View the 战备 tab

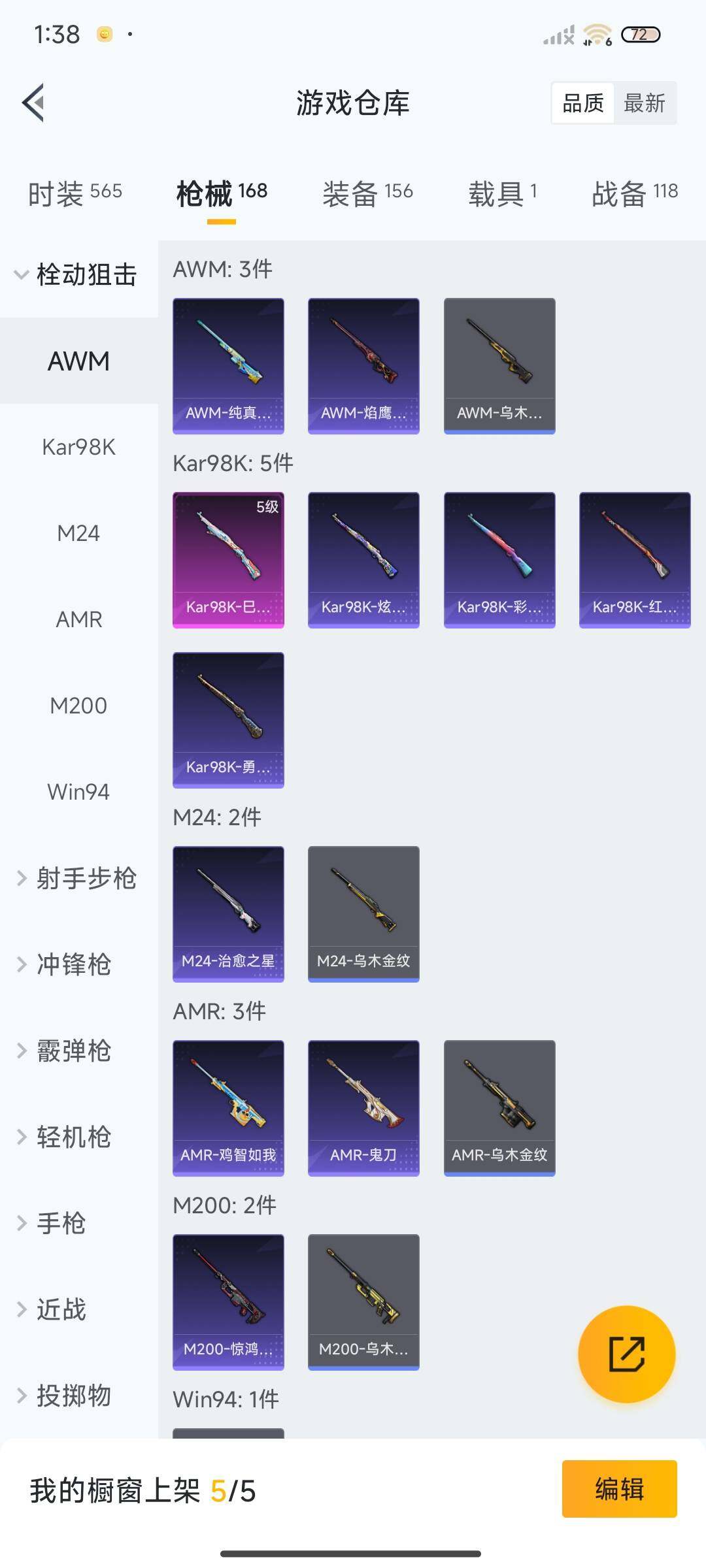point(634,193)
